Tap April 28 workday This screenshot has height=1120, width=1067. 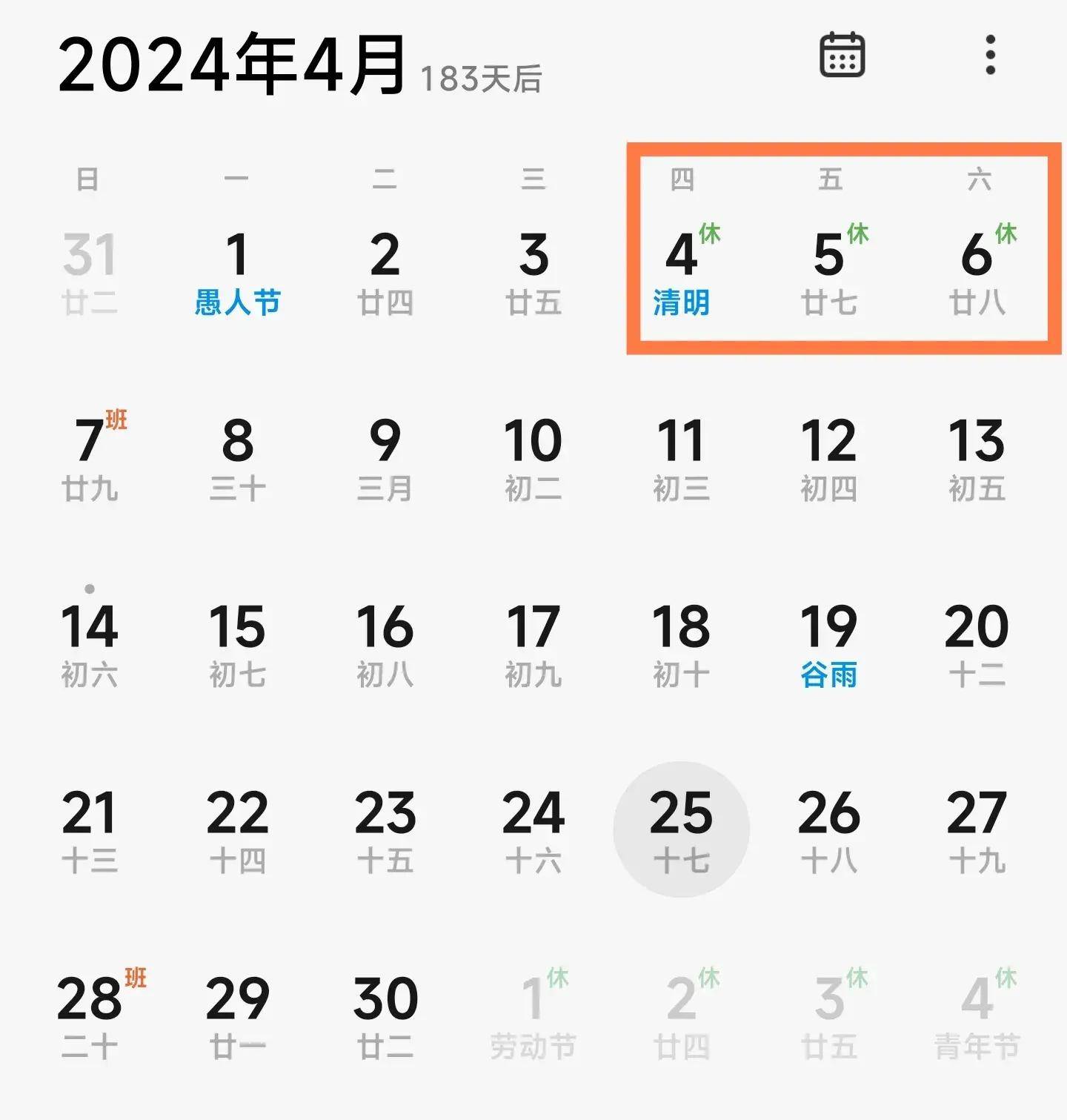(95, 1015)
